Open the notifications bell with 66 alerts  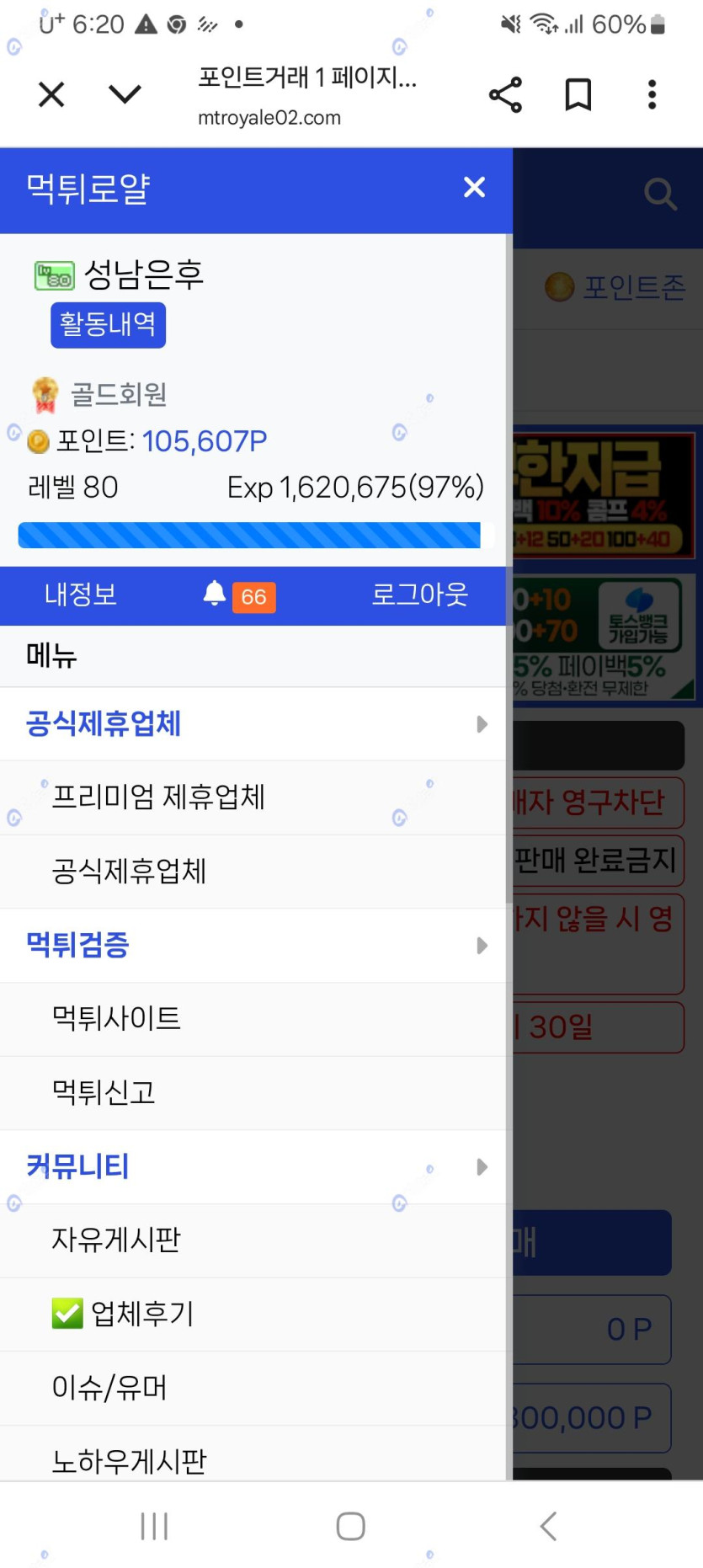tap(239, 595)
